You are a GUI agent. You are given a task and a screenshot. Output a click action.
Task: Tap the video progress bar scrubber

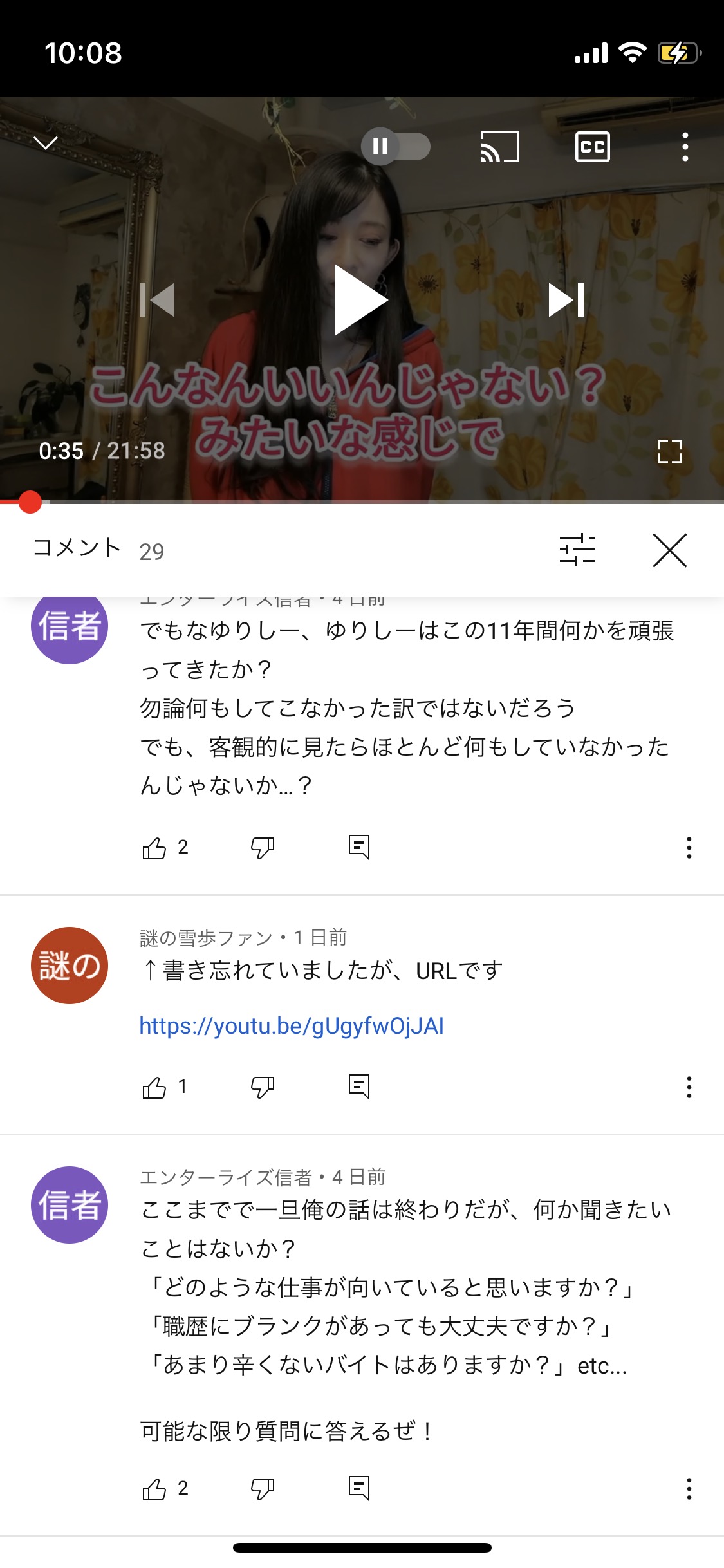30,502
